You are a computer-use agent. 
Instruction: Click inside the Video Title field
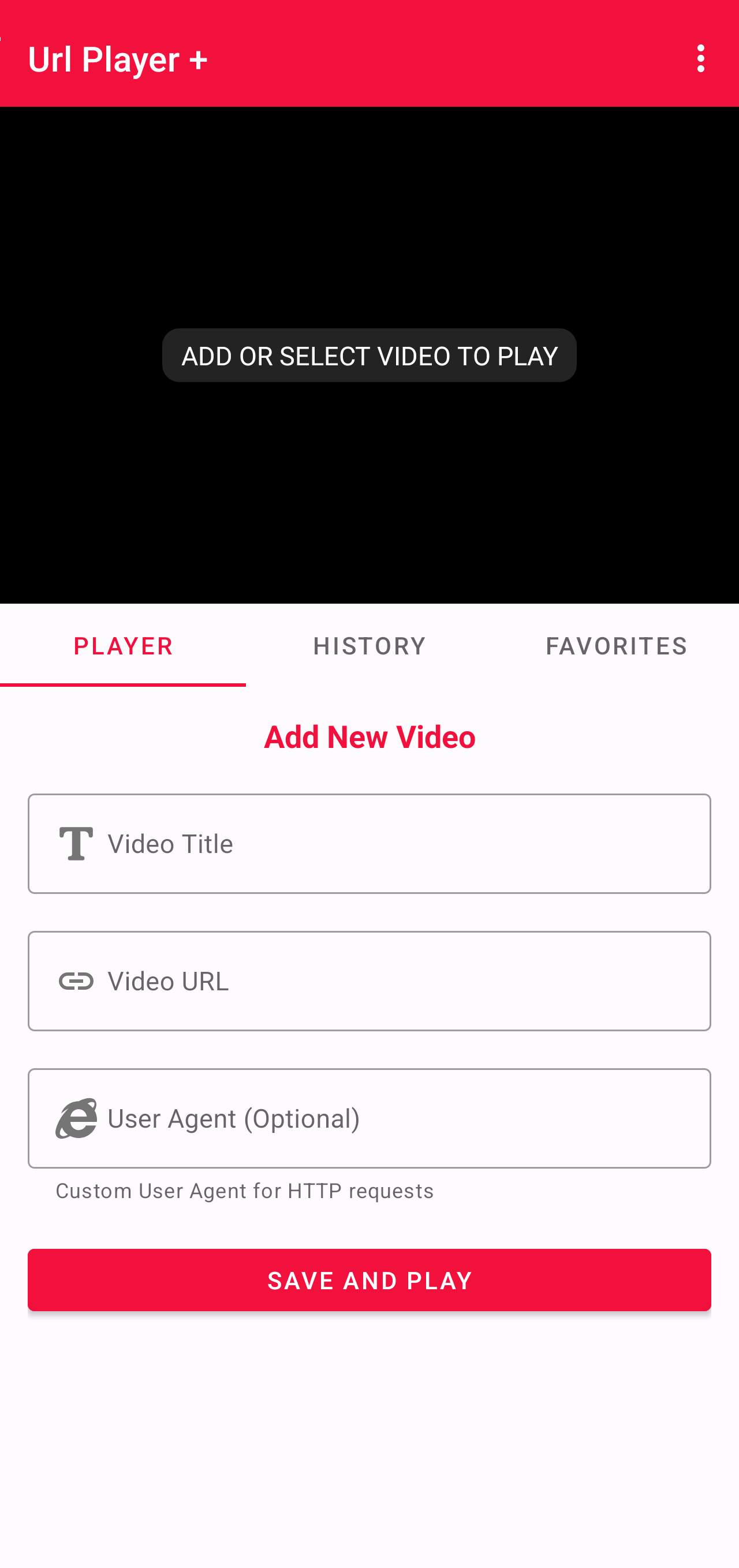coord(369,843)
